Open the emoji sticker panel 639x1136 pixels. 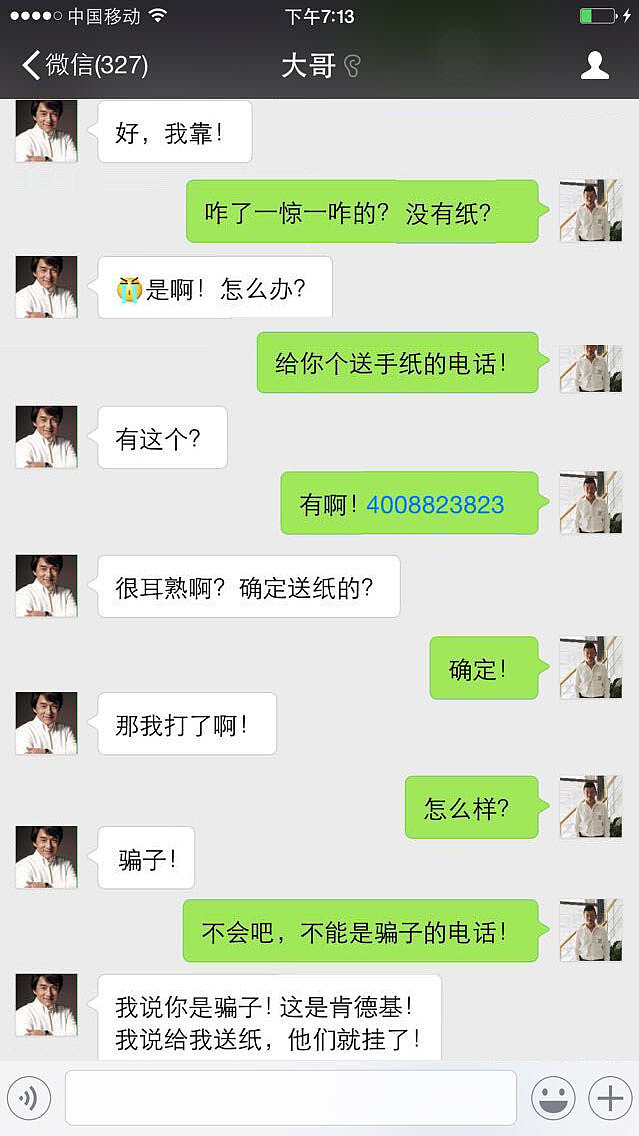coord(552,1099)
